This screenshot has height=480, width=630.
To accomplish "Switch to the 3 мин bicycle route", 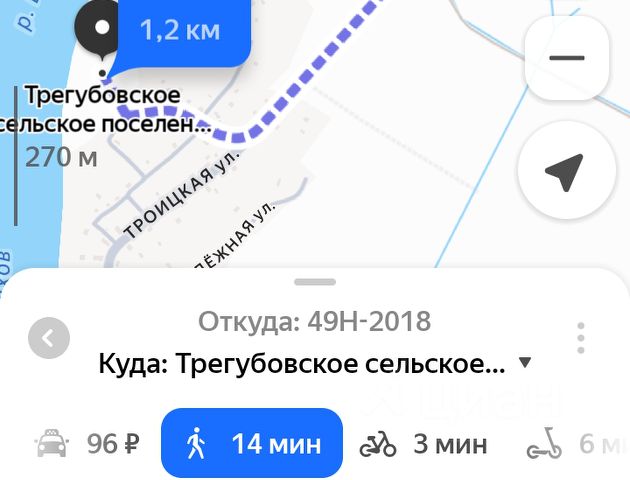I will 424,443.
